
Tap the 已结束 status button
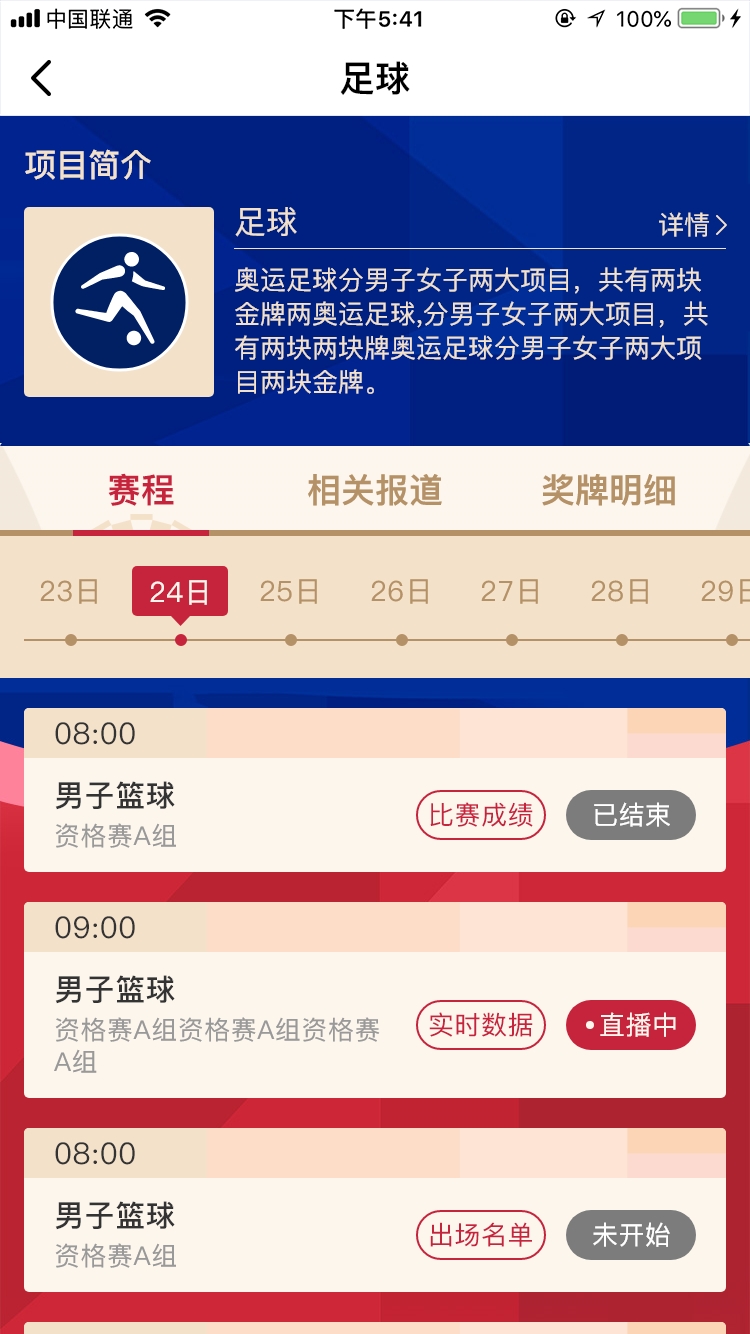click(x=631, y=815)
